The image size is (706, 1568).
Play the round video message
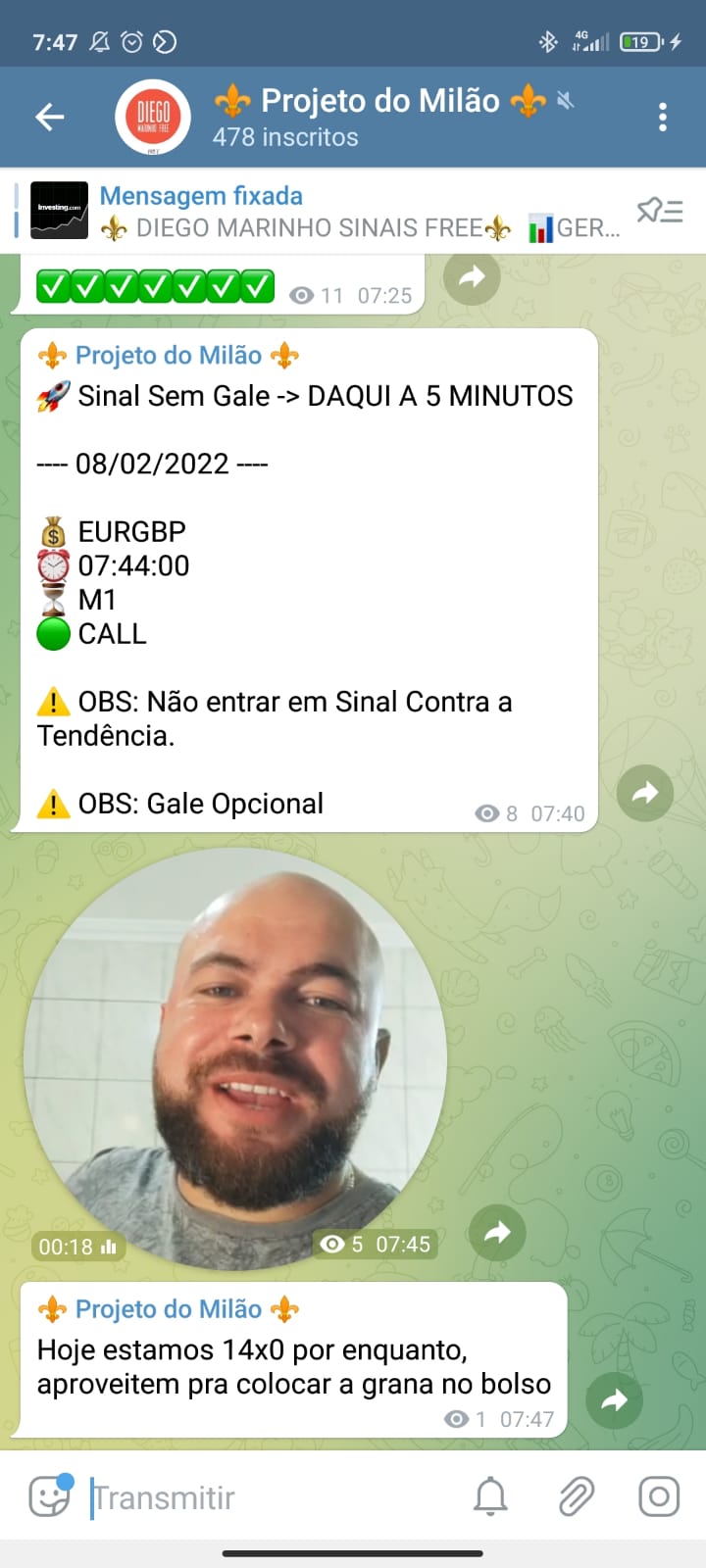coord(235,1058)
